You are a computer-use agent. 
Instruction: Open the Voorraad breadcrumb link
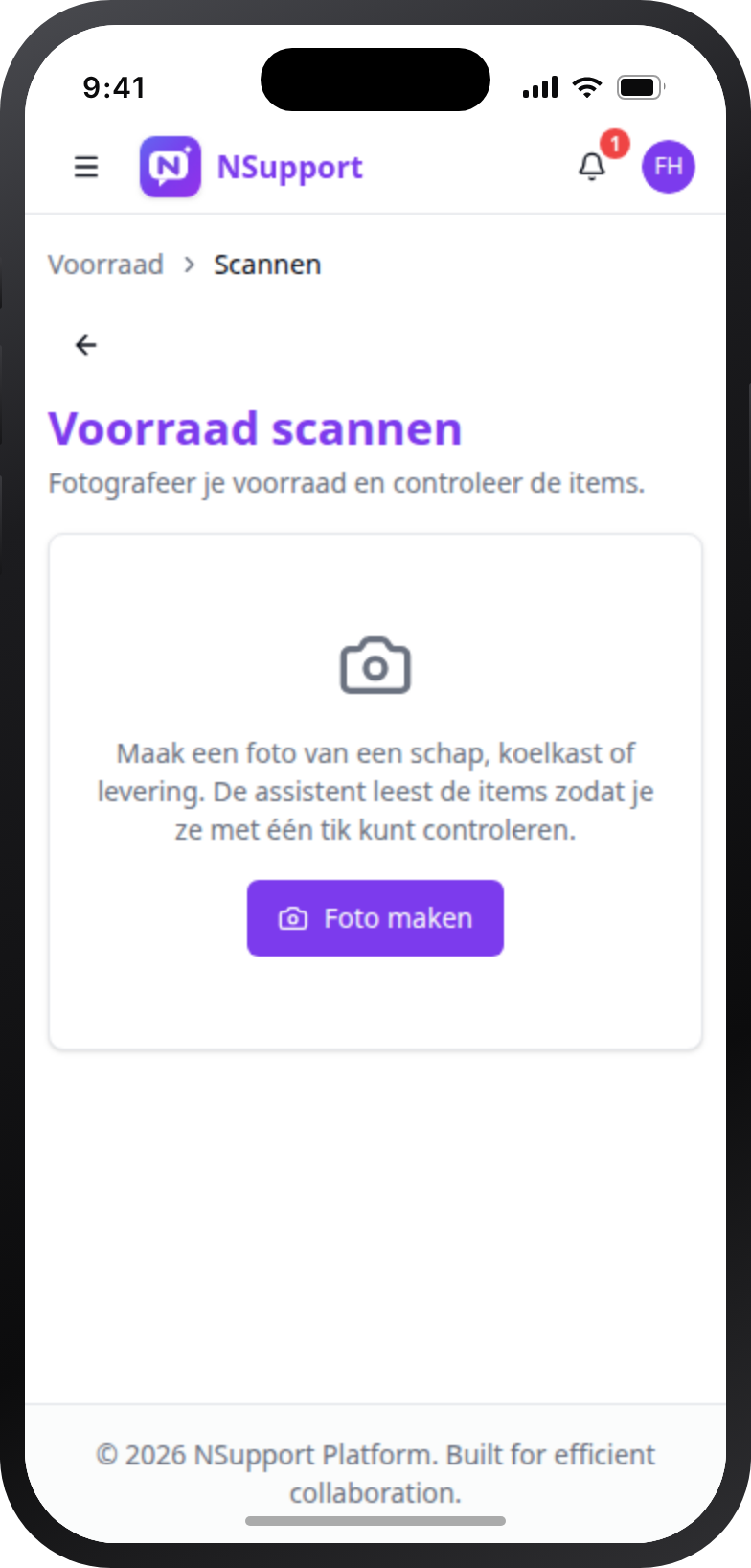pyautogui.click(x=106, y=265)
